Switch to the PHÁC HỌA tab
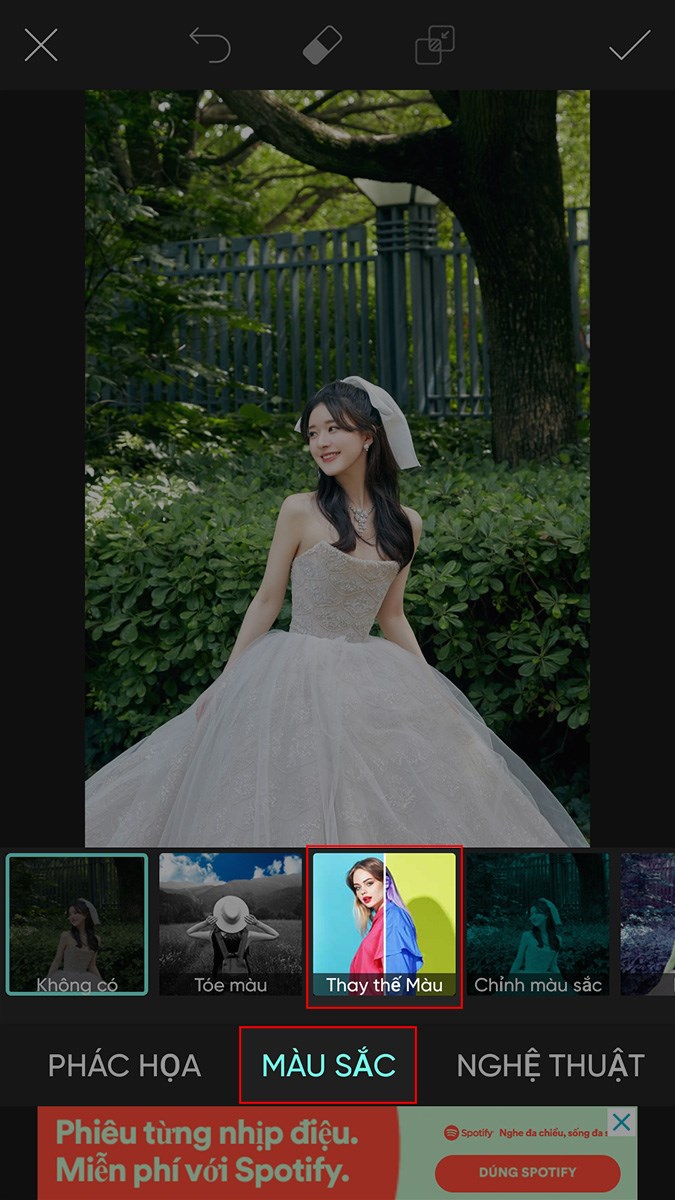675x1200 pixels. (124, 1066)
